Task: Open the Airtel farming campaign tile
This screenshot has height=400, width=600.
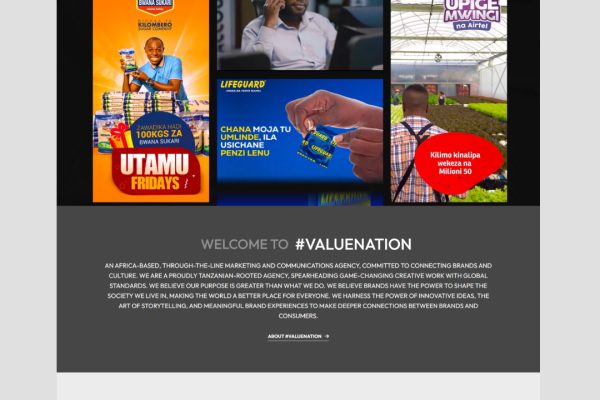Action: [448, 100]
